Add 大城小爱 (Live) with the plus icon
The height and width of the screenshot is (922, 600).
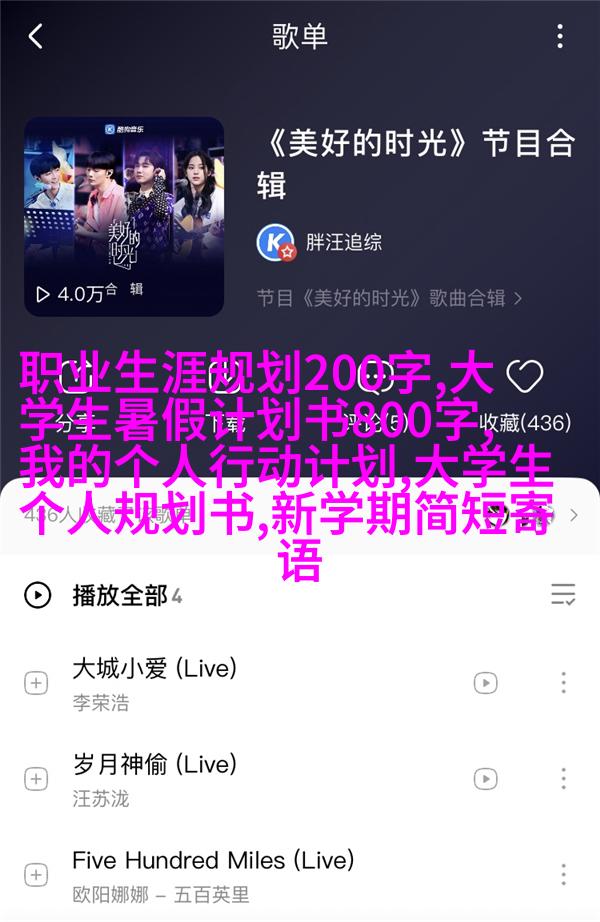36,683
